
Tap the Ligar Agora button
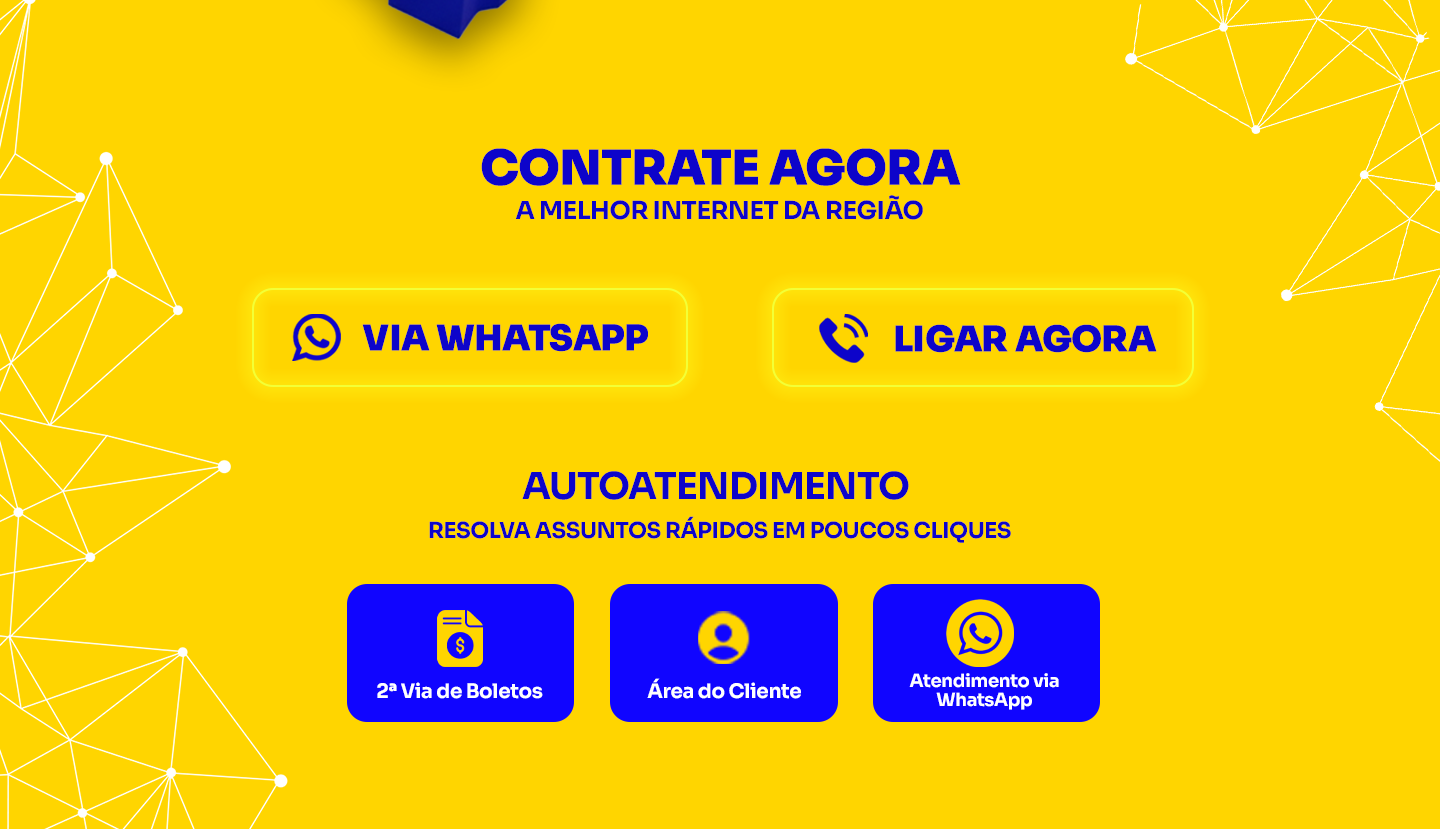pyautogui.click(x=983, y=337)
